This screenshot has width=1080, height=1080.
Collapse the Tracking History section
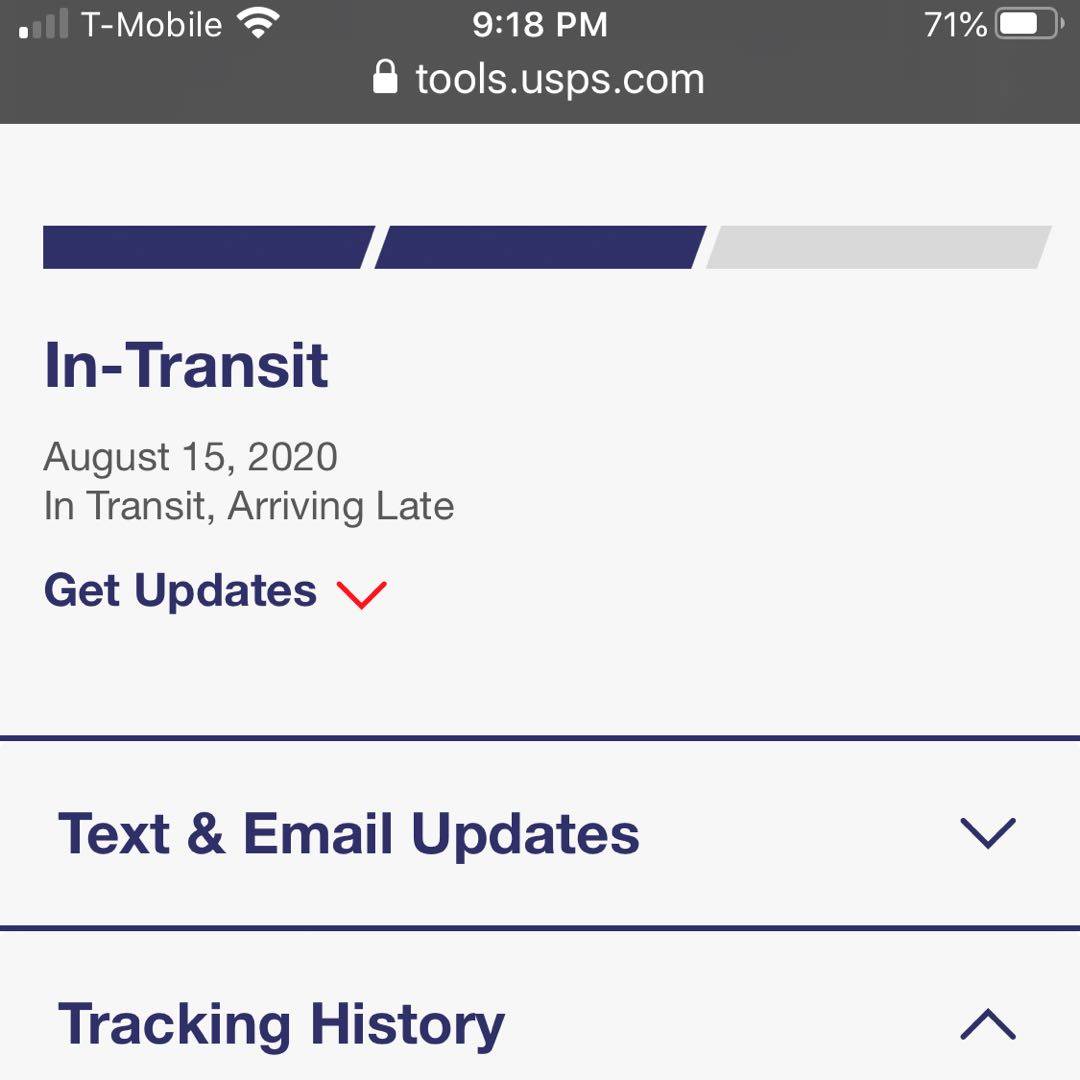987,1024
